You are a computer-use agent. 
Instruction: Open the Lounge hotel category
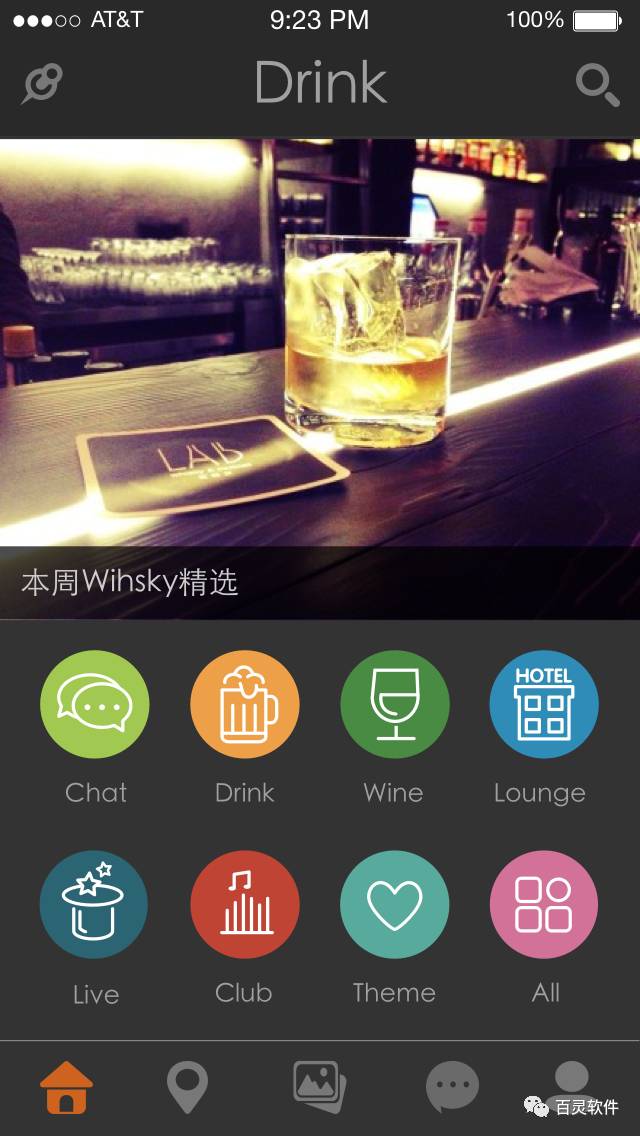544,704
